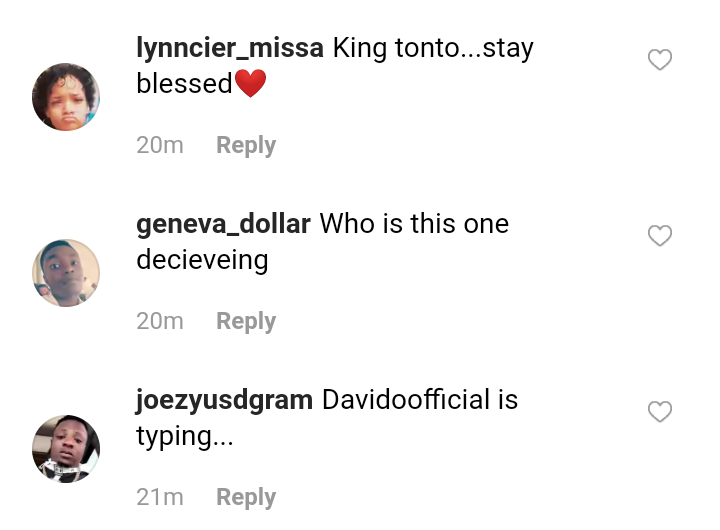The height and width of the screenshot is (530, 720).
Task: Like geneva_dollar's comment
Action: [x=660, y=236]
